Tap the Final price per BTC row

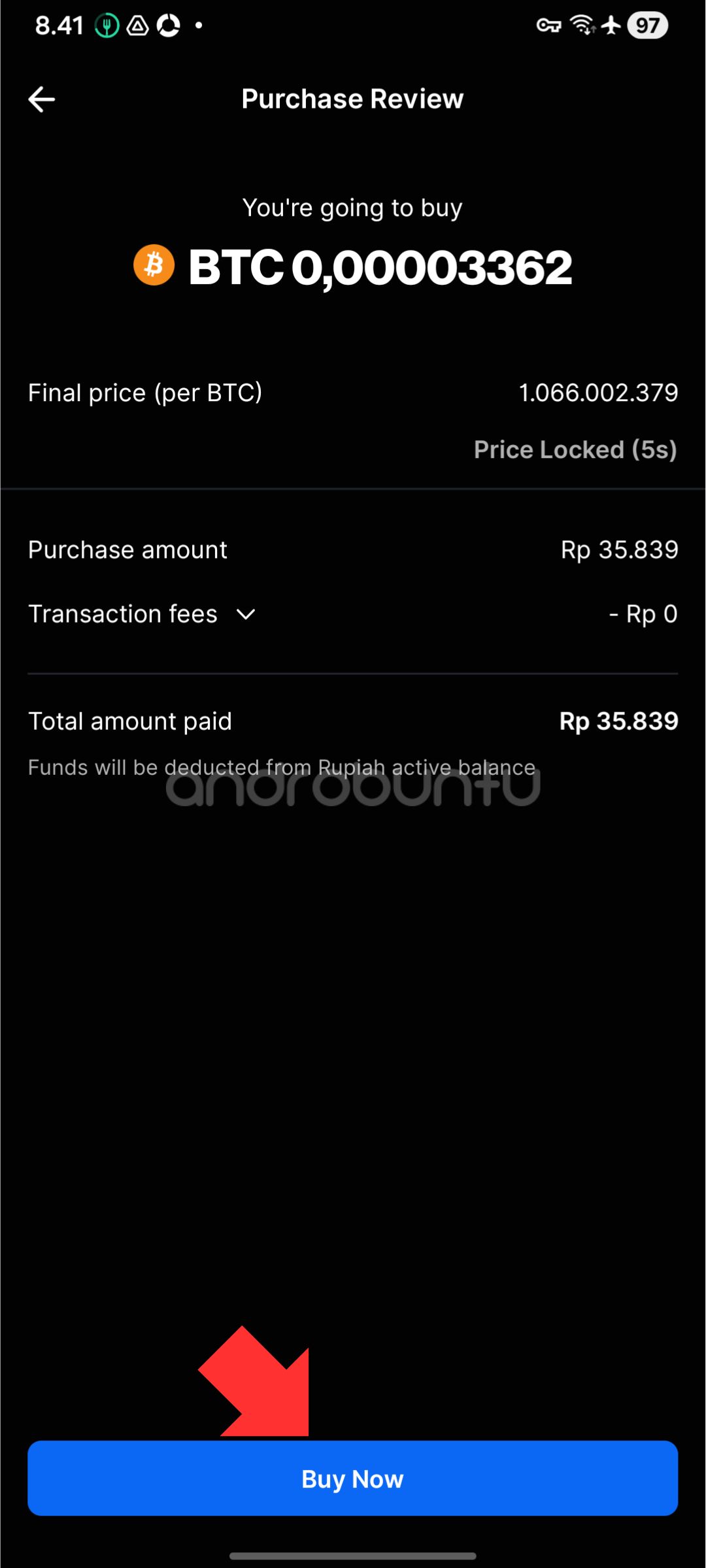pos(353,392)
